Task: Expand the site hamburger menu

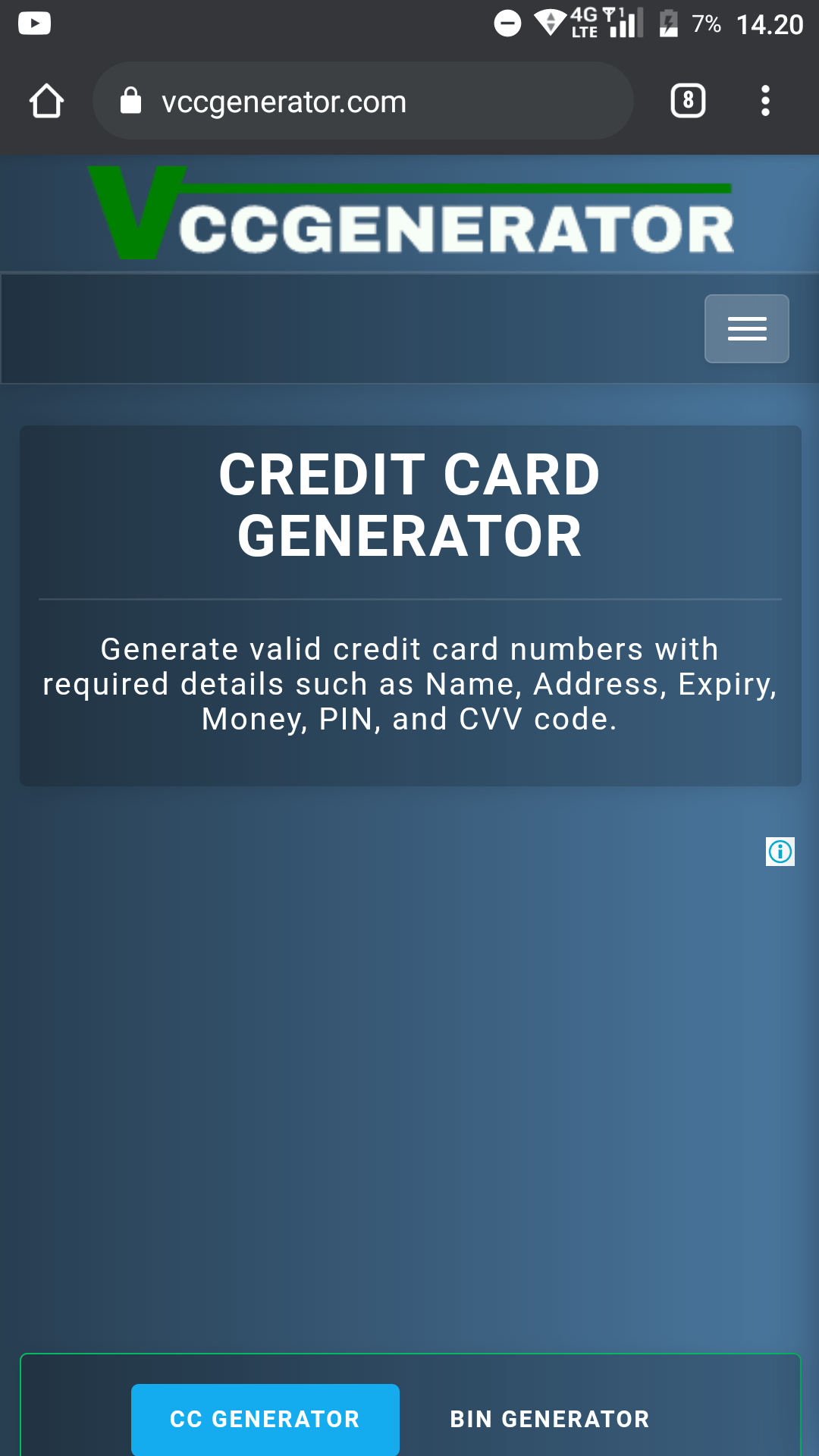Action: [746, 328]
